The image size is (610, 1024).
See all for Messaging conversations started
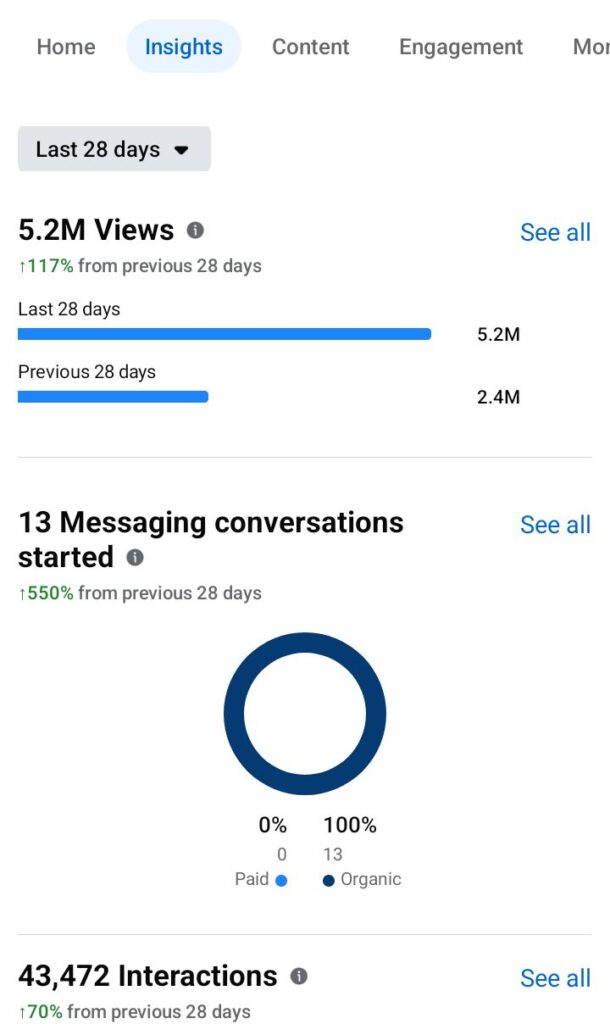point(555,524)
